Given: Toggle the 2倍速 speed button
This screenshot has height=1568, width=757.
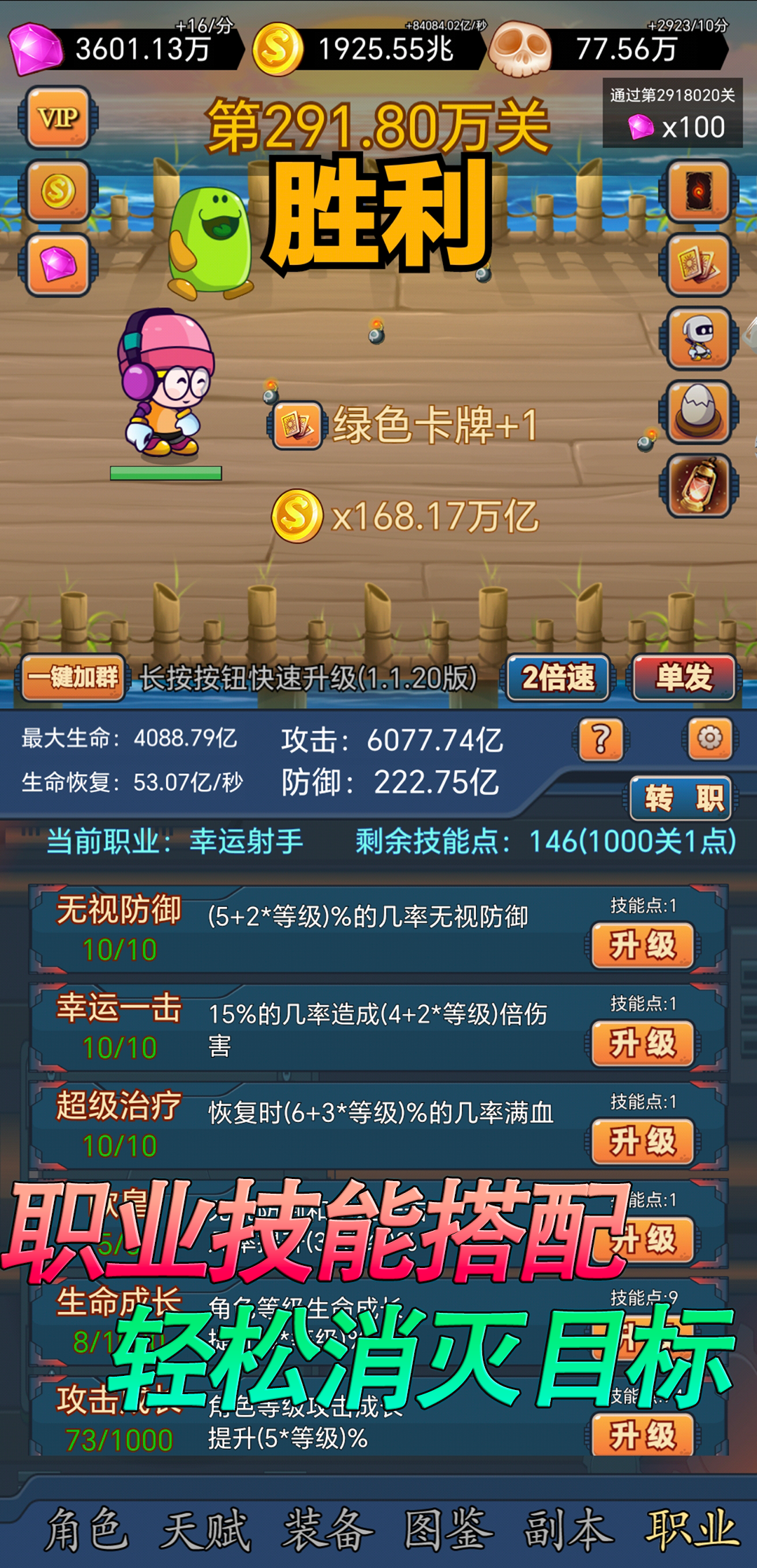Looking at the screenshot, I should click(x=558, y=678).
